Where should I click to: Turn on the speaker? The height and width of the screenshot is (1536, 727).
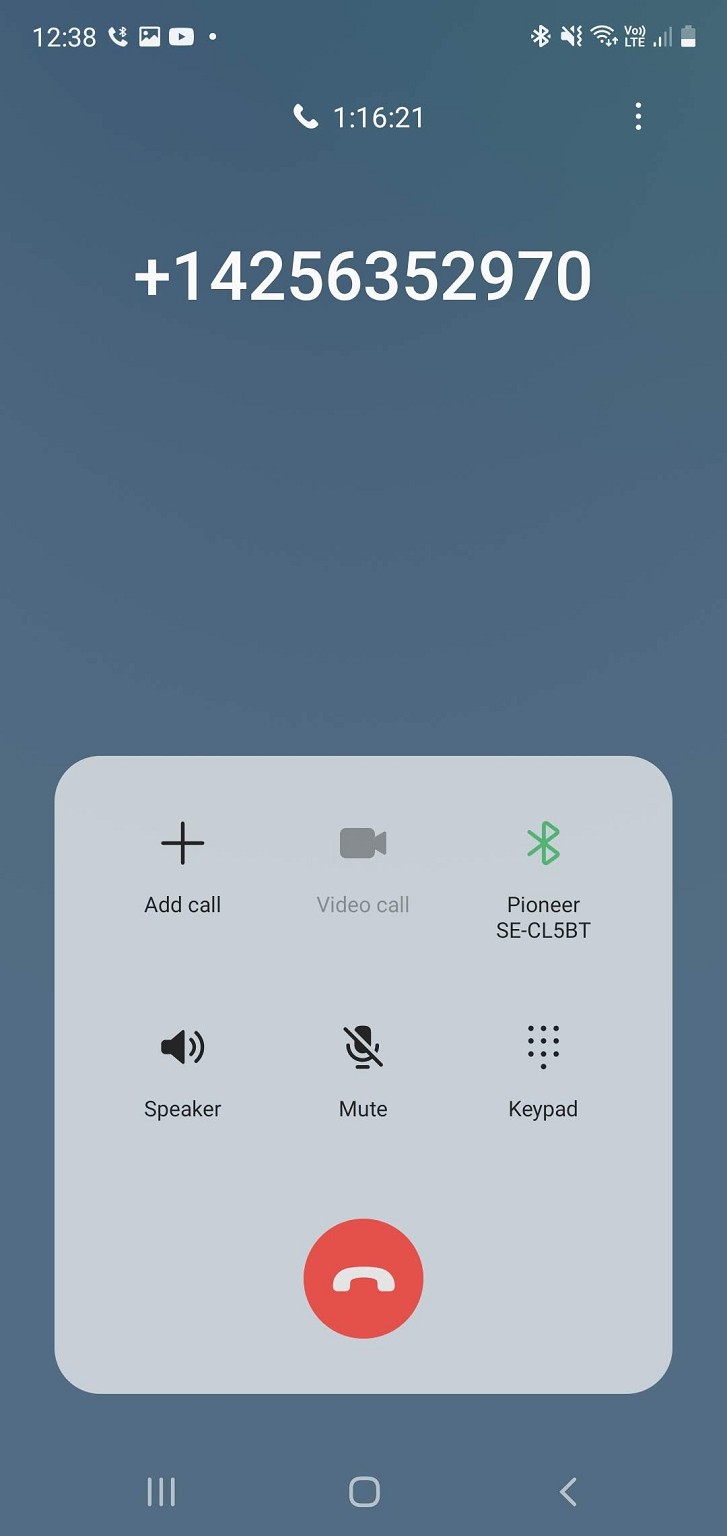[182, 1068]
